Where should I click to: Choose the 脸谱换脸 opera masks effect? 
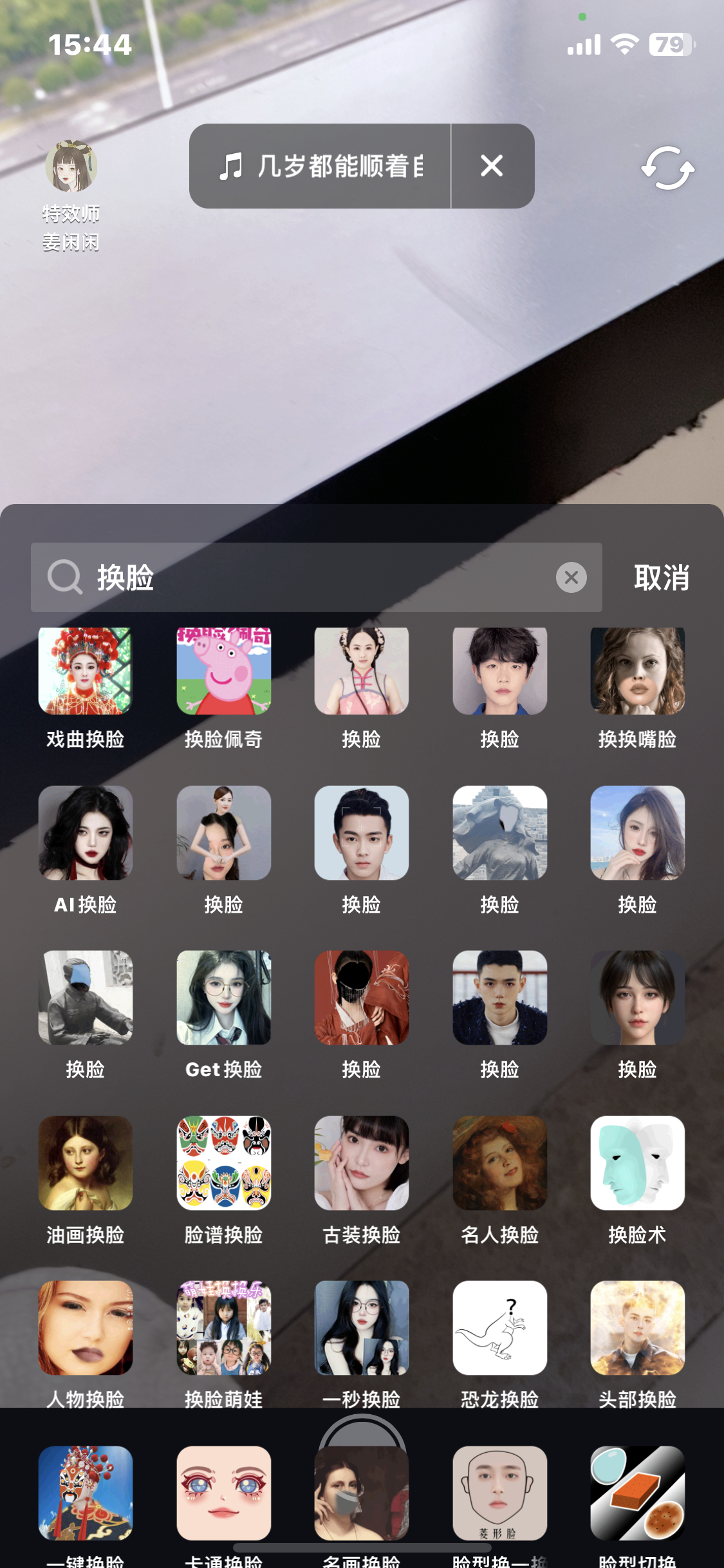(223, 1162)
